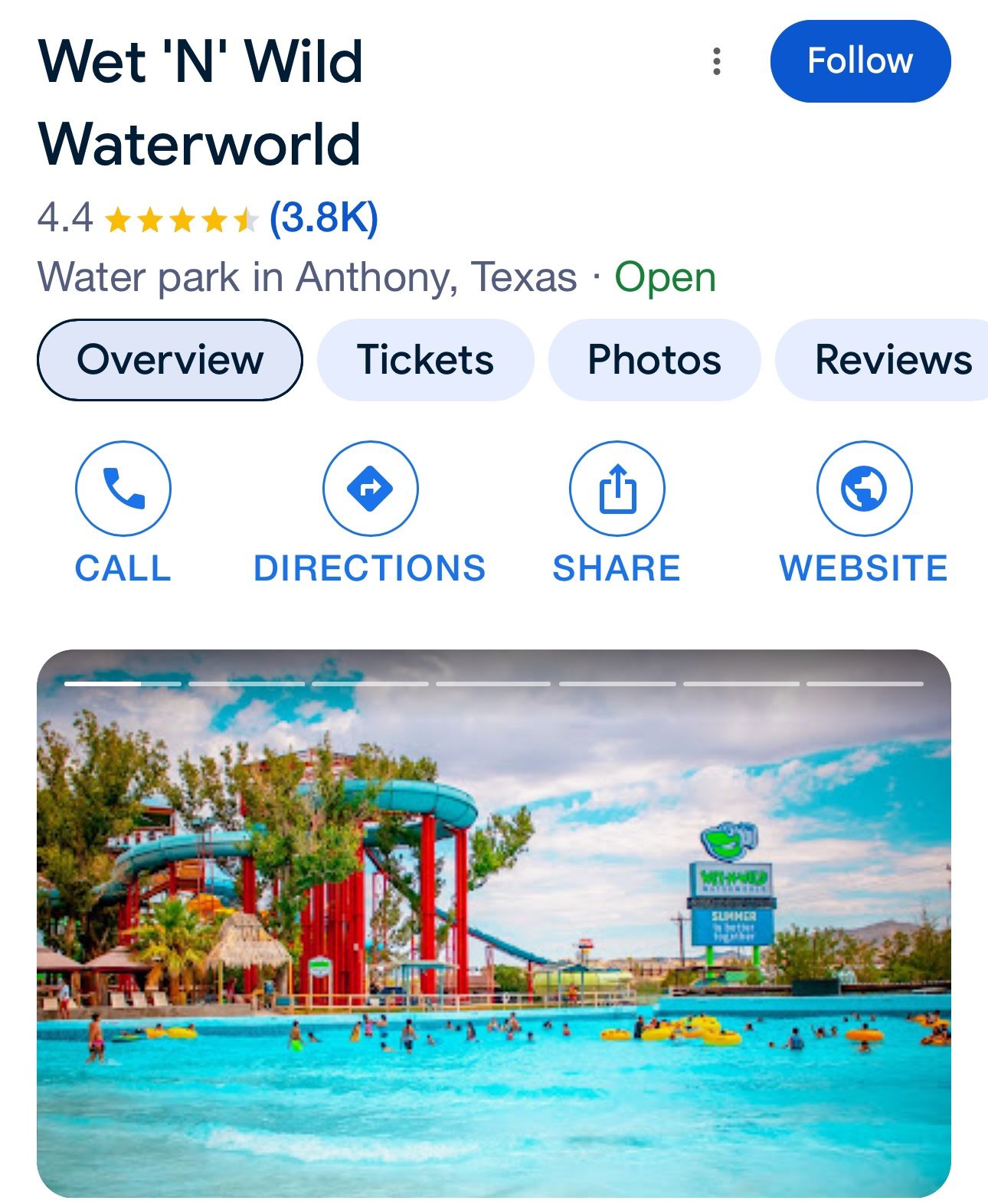The width and height of the screenshot is (988, 1204).
Task: Return to the Overview tab
Action: coord(170,358)
